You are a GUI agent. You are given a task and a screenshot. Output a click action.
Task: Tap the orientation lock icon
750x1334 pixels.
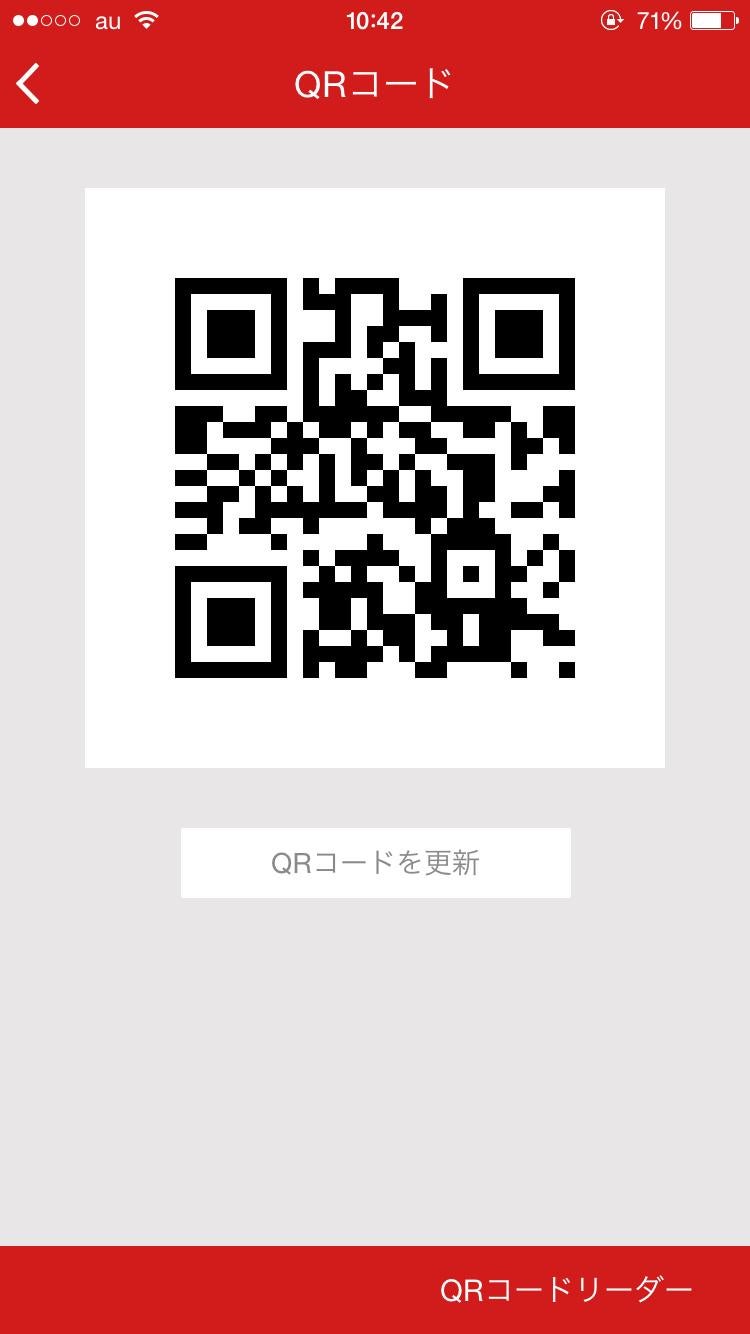click(x=610, y=19)
